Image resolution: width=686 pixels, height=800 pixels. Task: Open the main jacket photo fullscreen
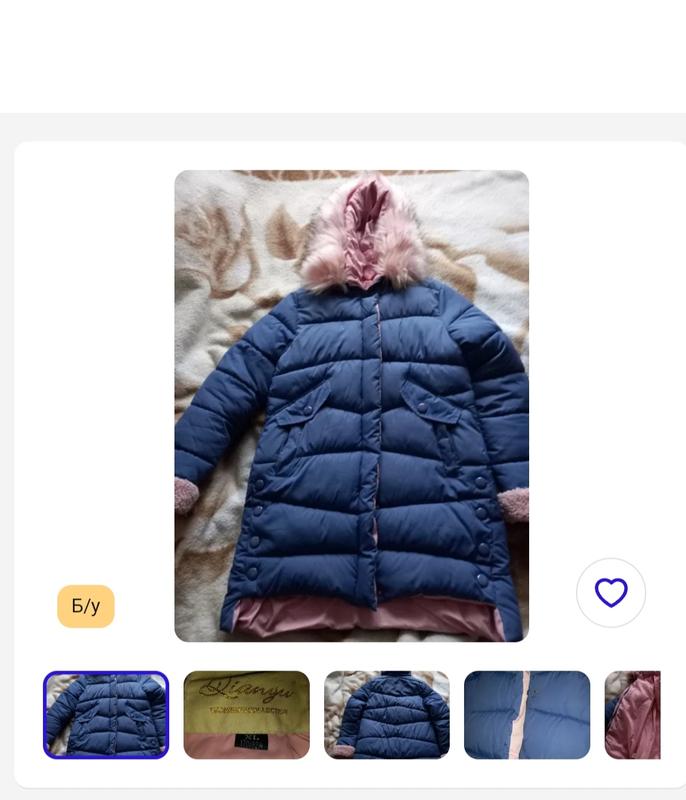tap(351, 405)
